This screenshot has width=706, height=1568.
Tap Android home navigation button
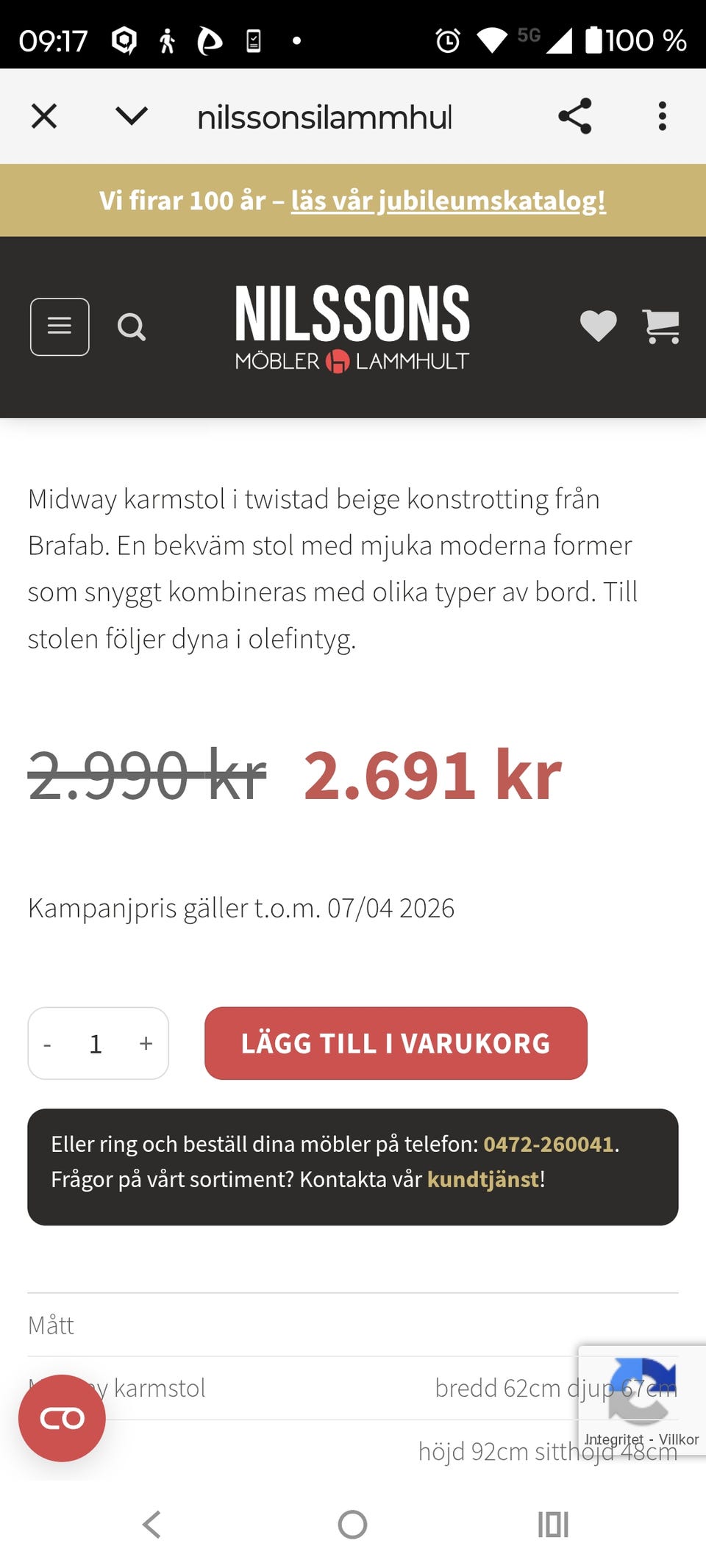(352, 1524)
